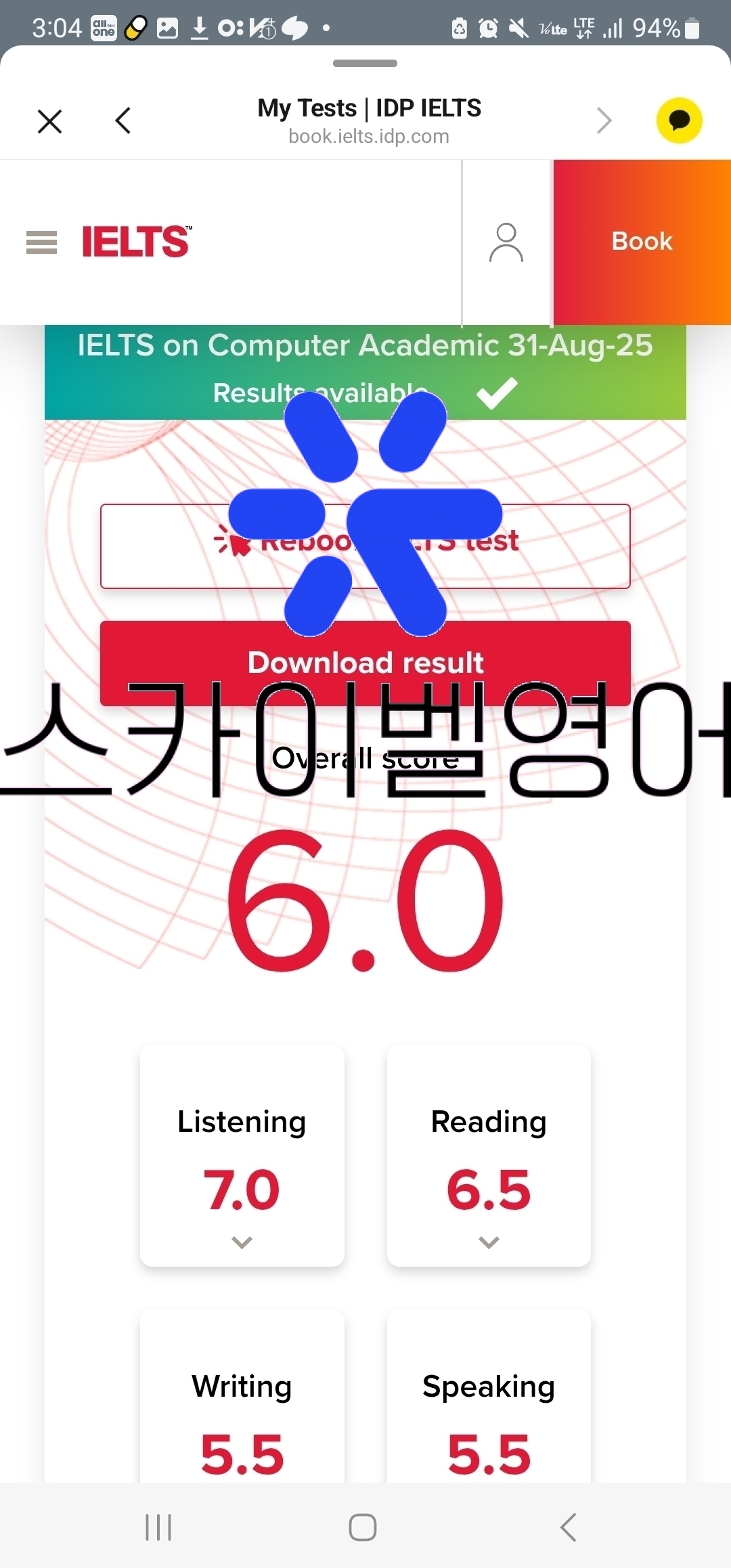Show recent apps

click(158, 1527)
